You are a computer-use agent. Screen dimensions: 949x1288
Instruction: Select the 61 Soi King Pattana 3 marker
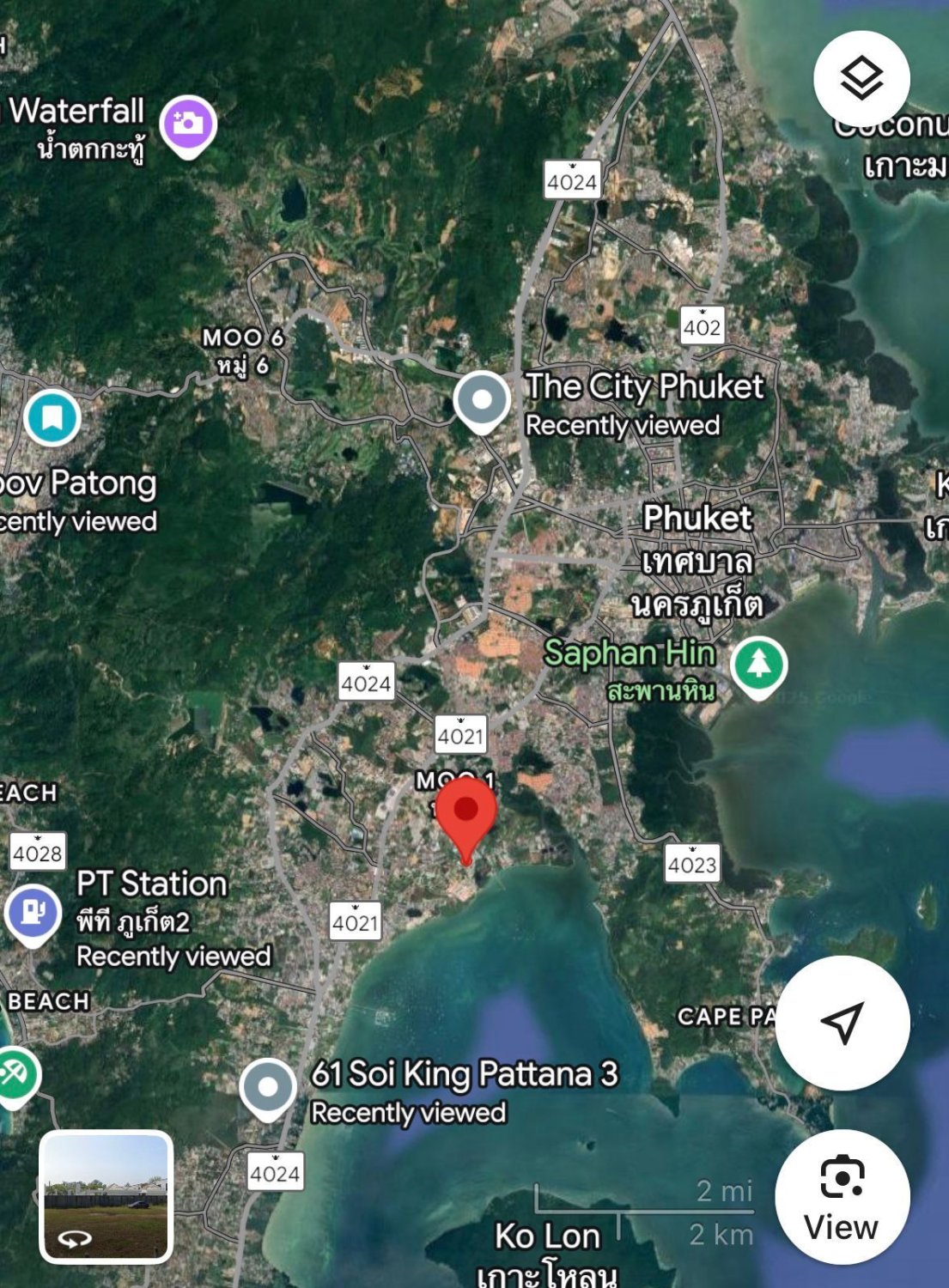(x=268, y=1087)
